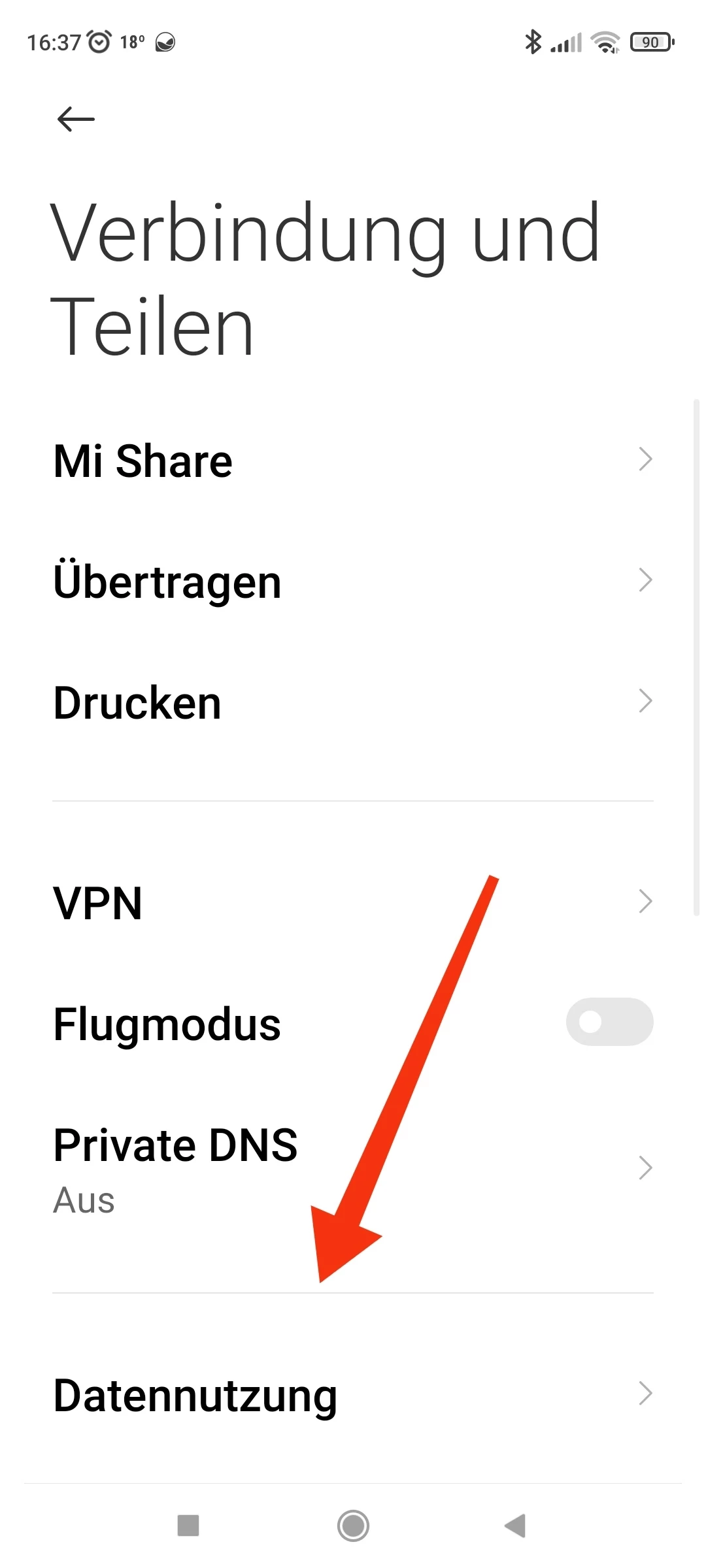This screenshot has width=706, height=1568.
Task: Open Drucken settings
Action: pos(353,702)
